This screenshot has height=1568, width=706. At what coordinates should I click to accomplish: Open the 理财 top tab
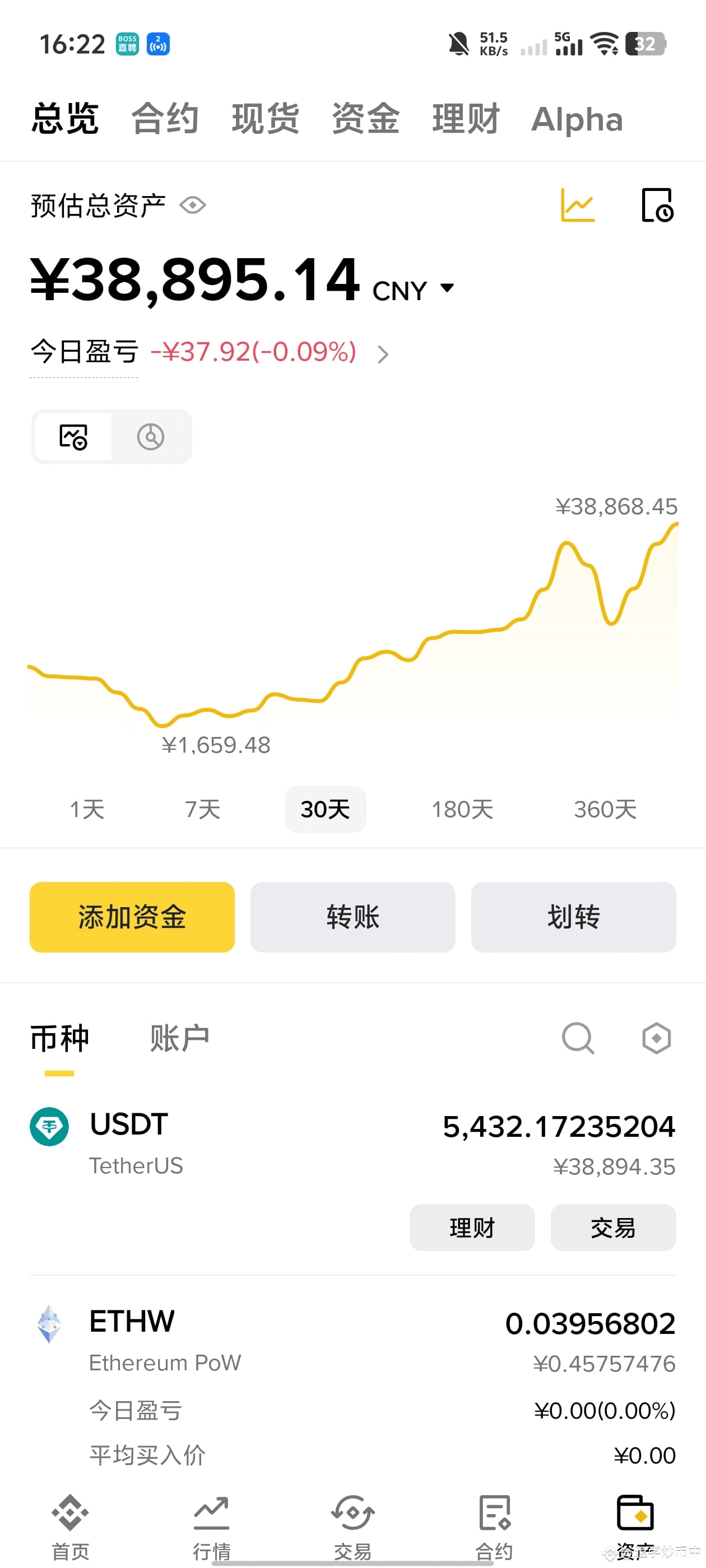tap(466, 118)
